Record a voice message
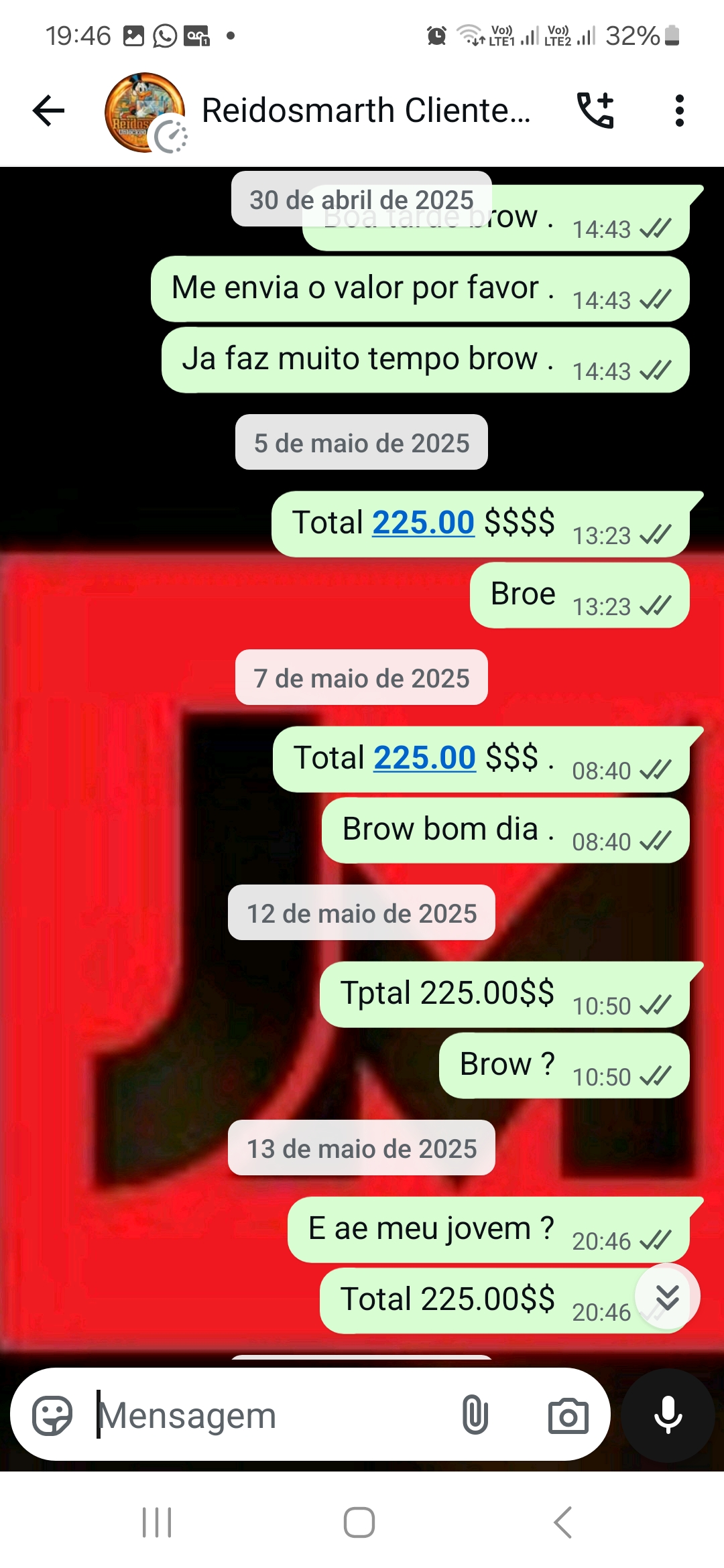This screenshot has height=1568, width=724. pyautogui.click(x=668, y=1415)
